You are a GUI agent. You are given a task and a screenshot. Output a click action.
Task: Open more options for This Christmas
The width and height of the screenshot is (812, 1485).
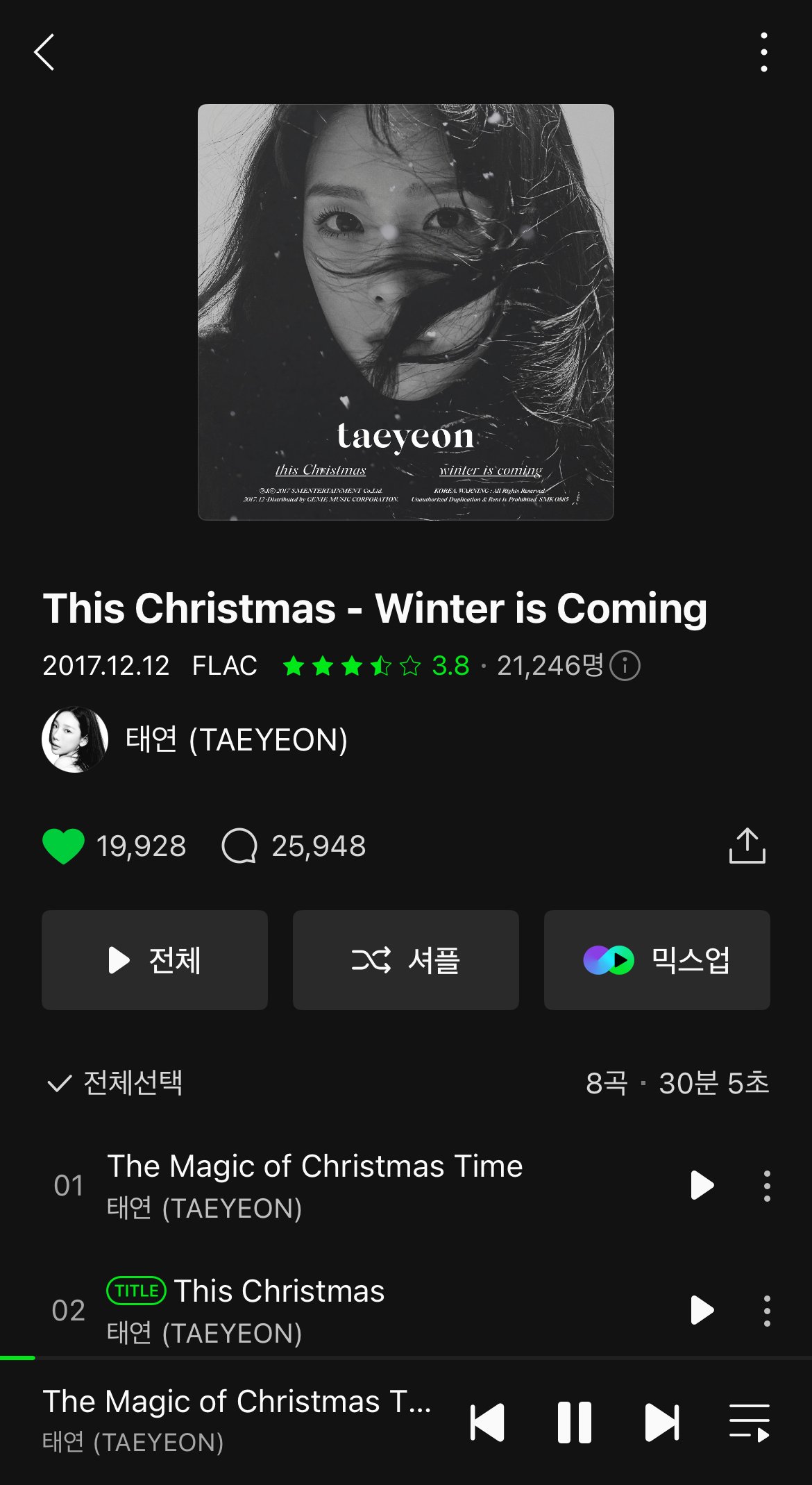click(x=766, y=1310)
